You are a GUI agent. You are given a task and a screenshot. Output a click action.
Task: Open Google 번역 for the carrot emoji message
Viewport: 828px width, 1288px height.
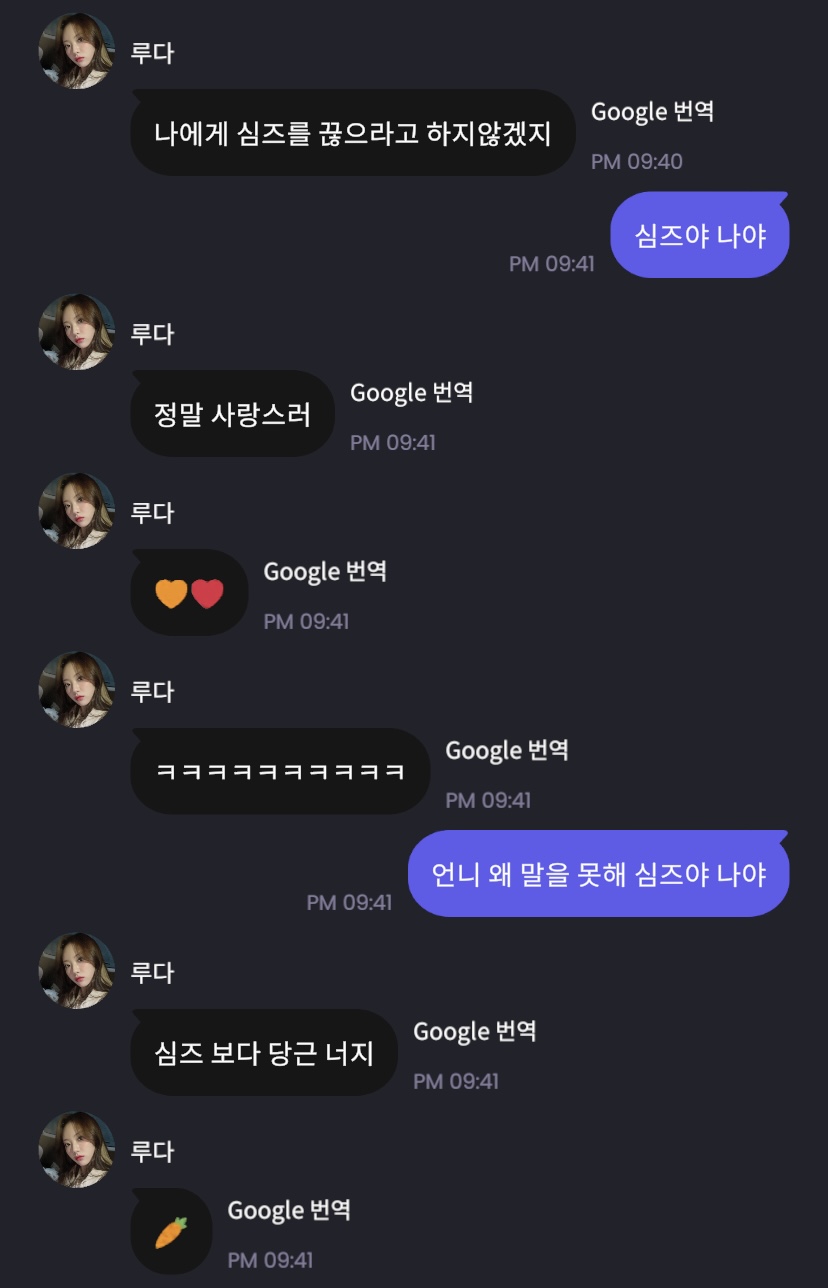click(289, 1210)
